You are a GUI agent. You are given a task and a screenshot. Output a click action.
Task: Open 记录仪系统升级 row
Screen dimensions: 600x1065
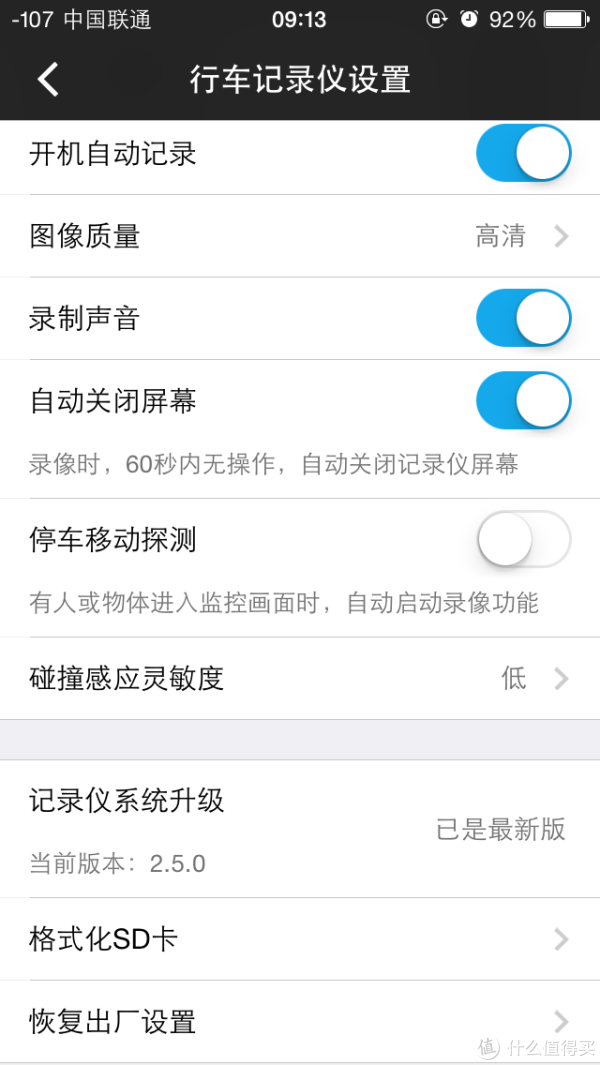click(x=300, y=829)
